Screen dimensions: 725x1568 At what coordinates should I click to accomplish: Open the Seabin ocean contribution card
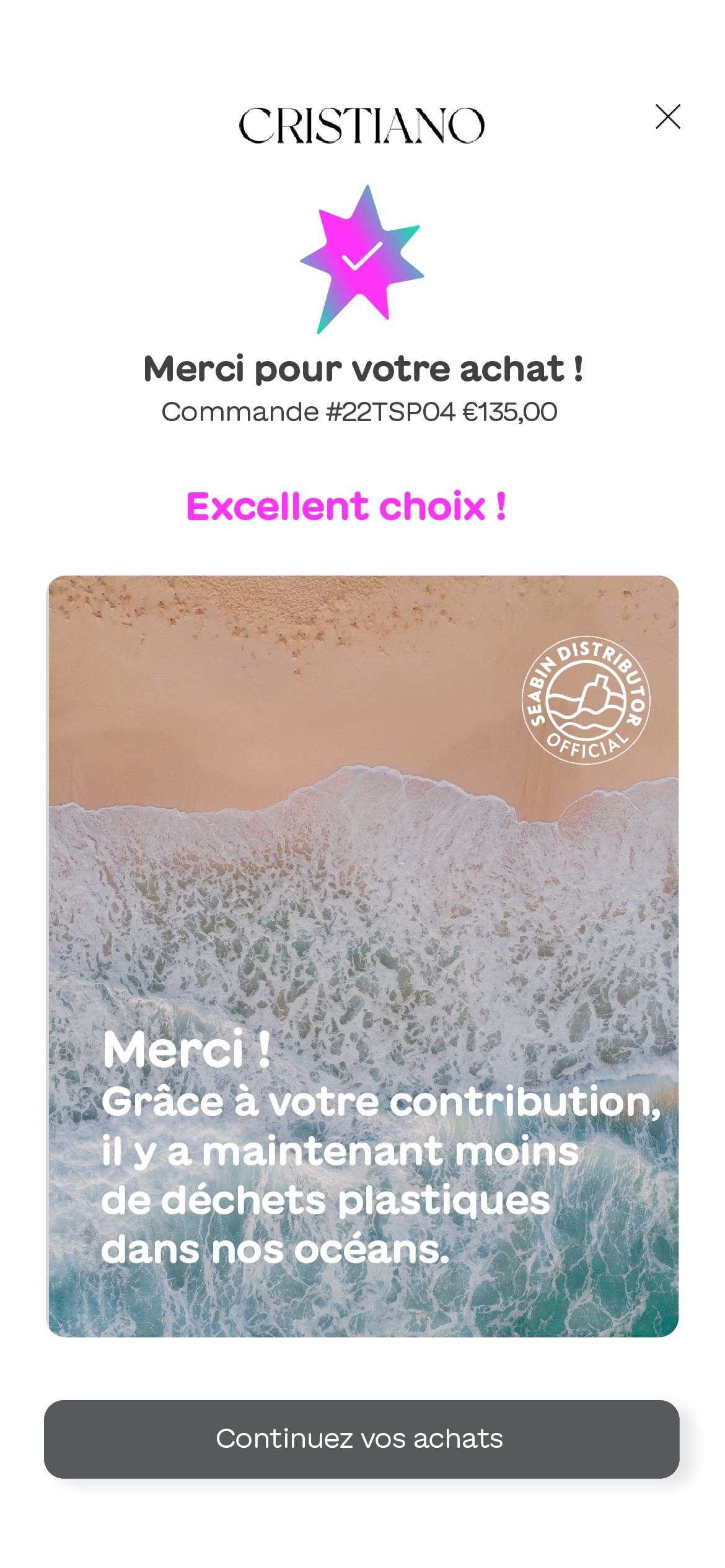[363, 956]
